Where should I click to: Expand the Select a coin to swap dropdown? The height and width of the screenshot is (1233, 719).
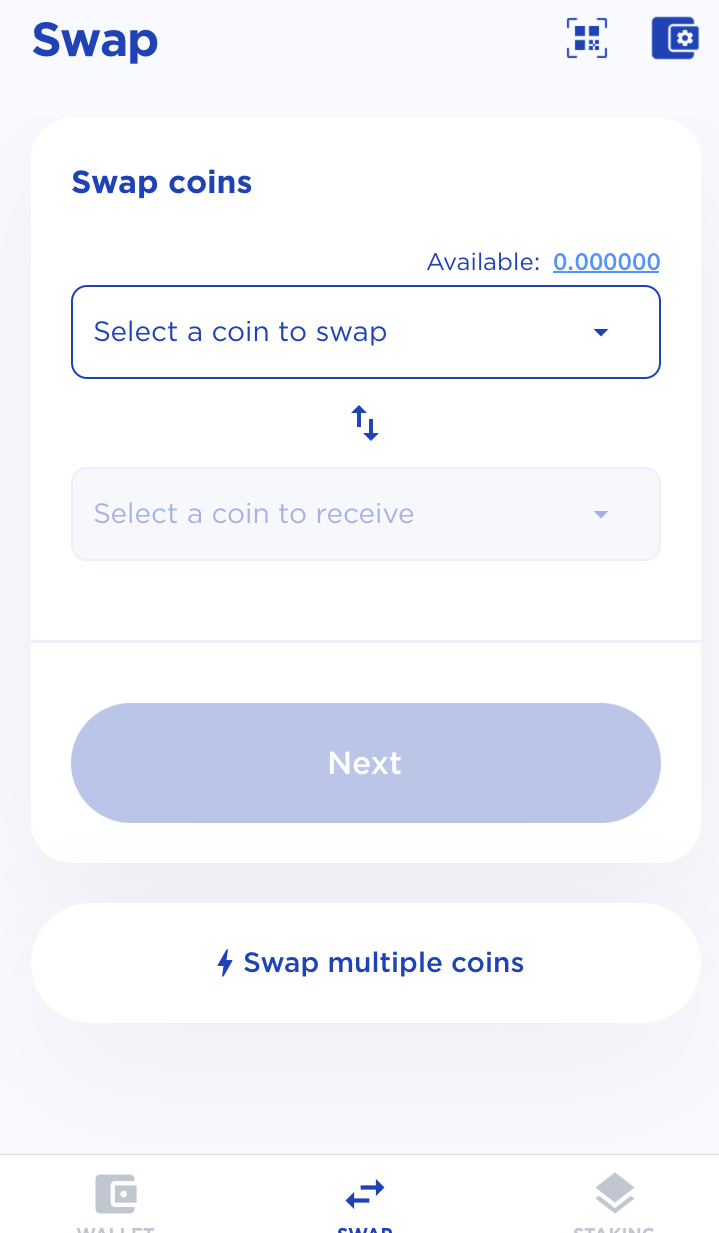tap(365, 332)
